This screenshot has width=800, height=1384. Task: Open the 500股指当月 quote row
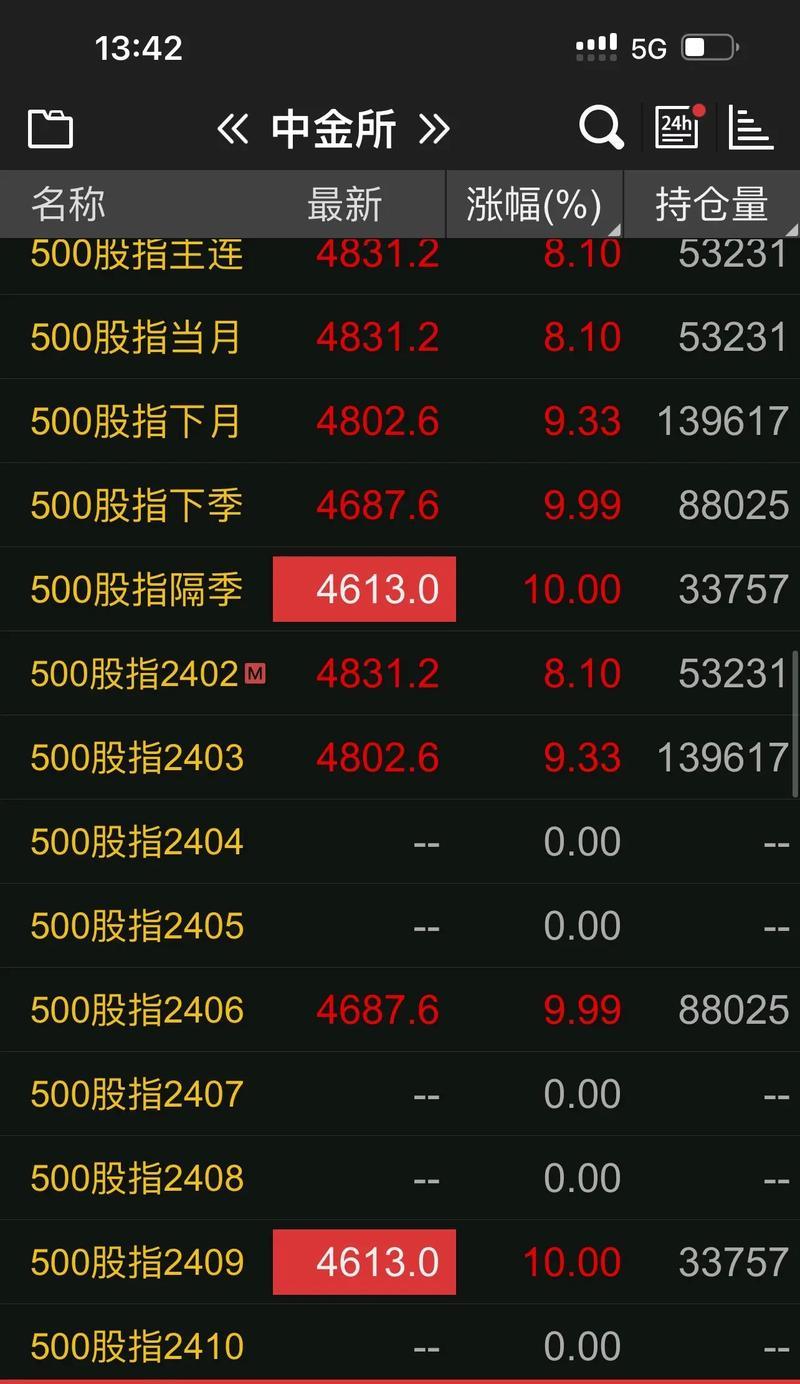(400, 337)
